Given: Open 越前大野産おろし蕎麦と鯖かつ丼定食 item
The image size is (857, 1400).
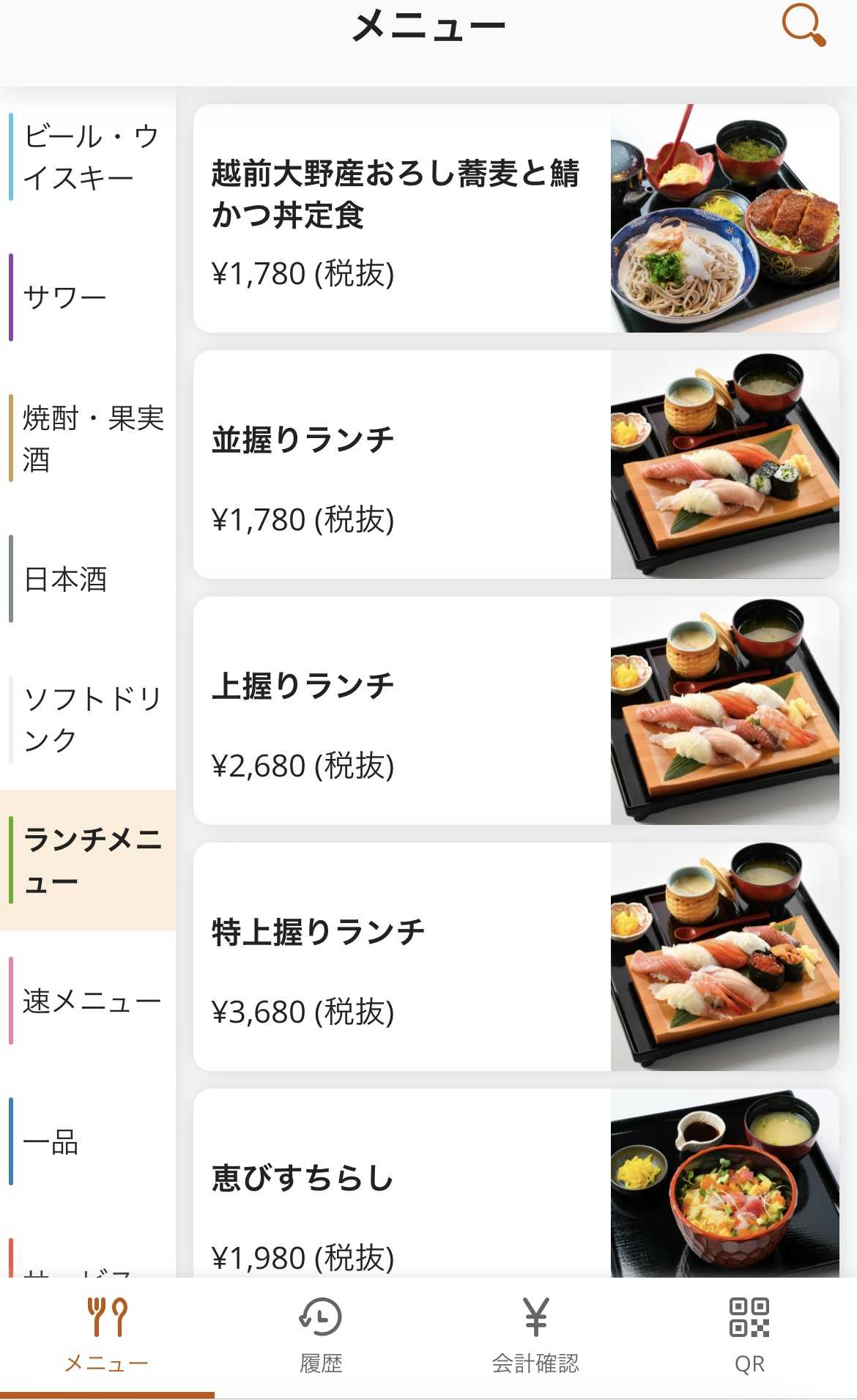Looking at the screenshot, I should 516,218.
